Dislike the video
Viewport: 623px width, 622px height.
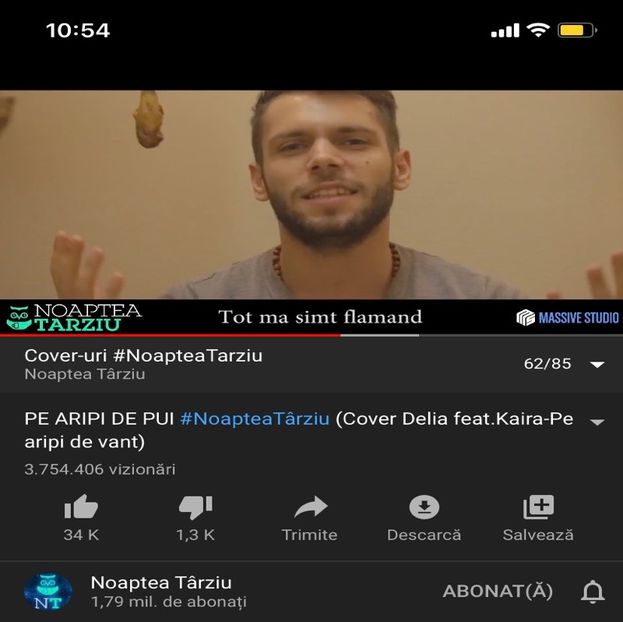pos(195,508)
